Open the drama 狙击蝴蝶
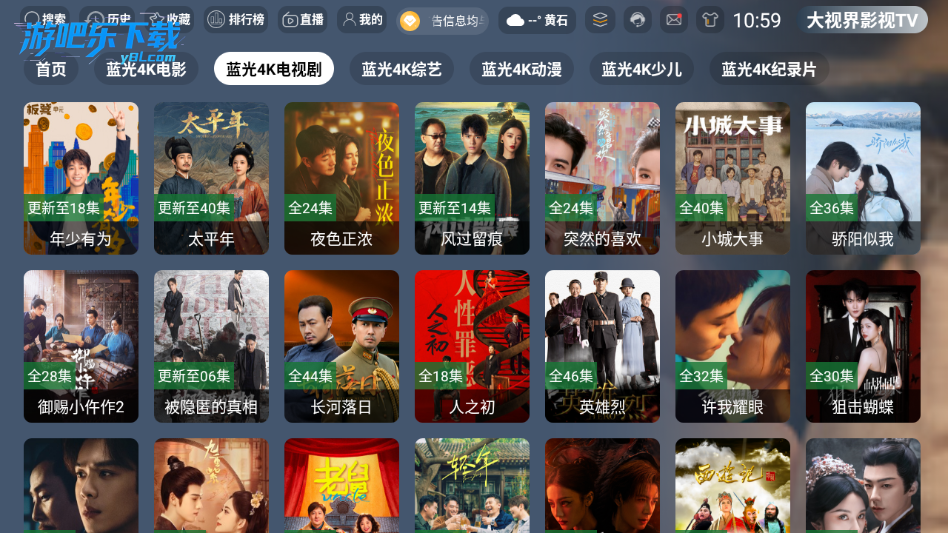Image resolution: width=948 pixels, height=533 pixels. click(863, 346)
